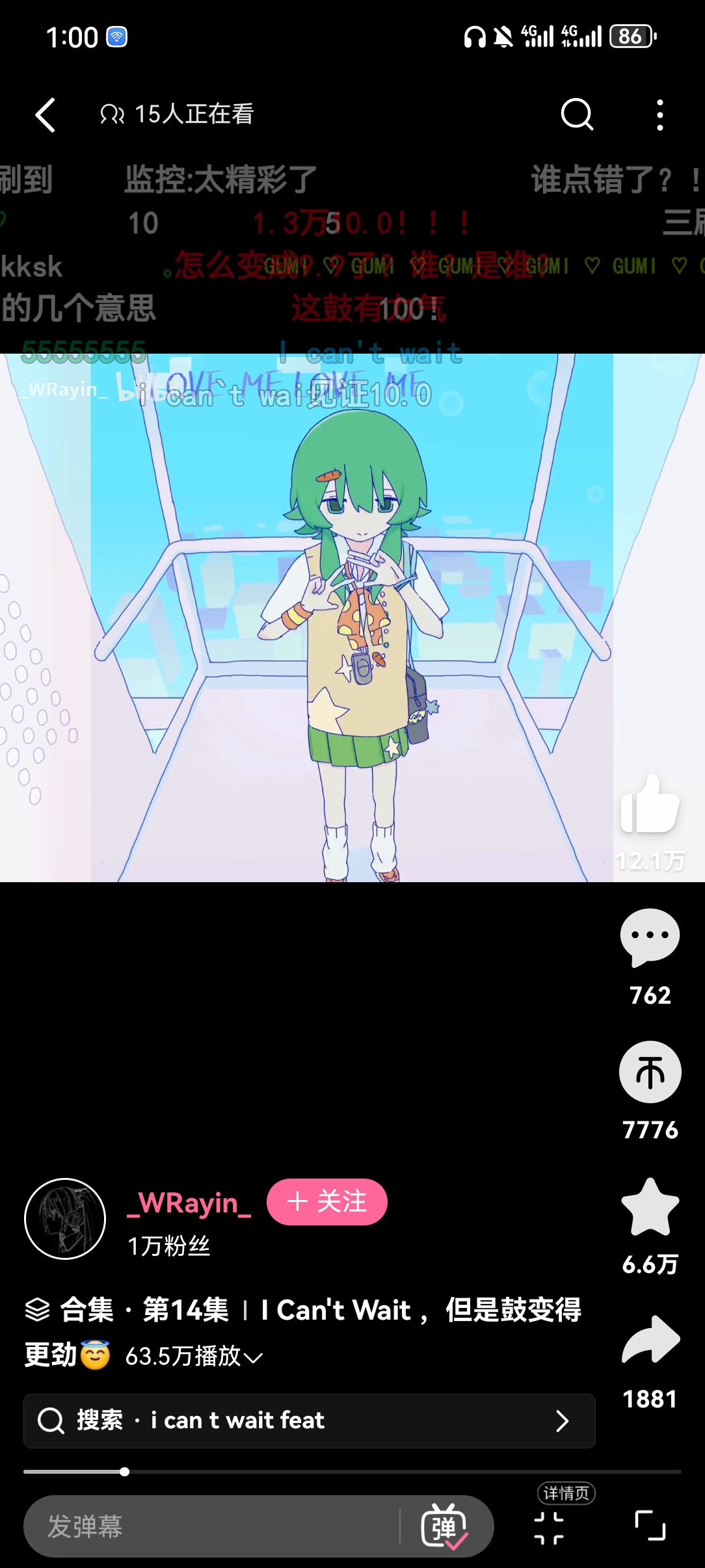Screen dimensions: 705x1568
Task: Toggle danmaku display with 弹 icon
Action: point(445,1526)
